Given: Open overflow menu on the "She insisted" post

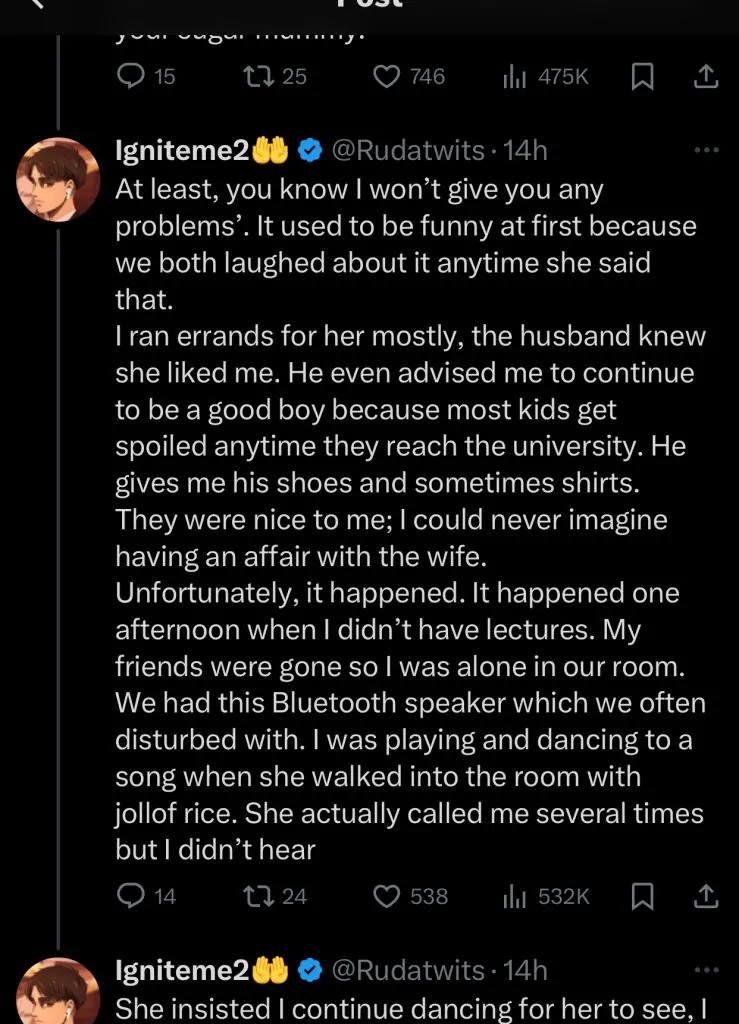Looking at the screenshot, I should pyautogui.click(x=706, y=970).
